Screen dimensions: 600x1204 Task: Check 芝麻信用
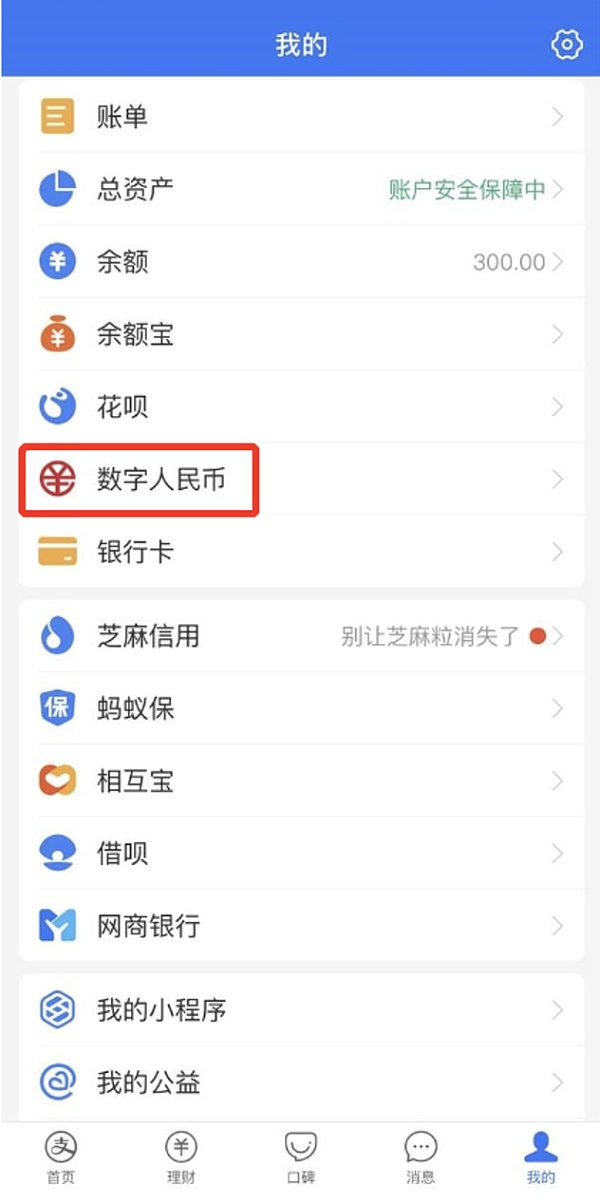point(300,636)
